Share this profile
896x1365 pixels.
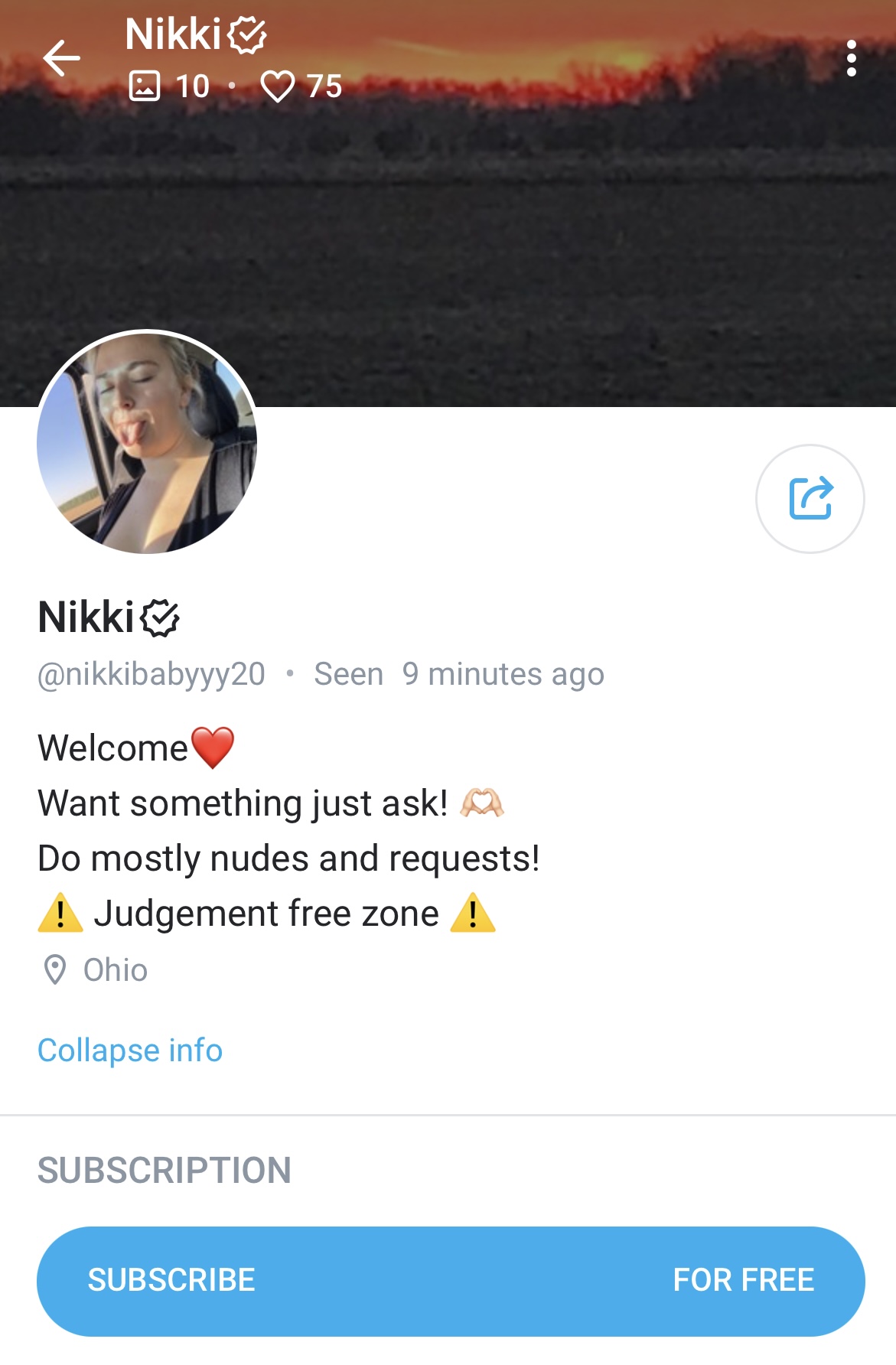click(810, 499)
